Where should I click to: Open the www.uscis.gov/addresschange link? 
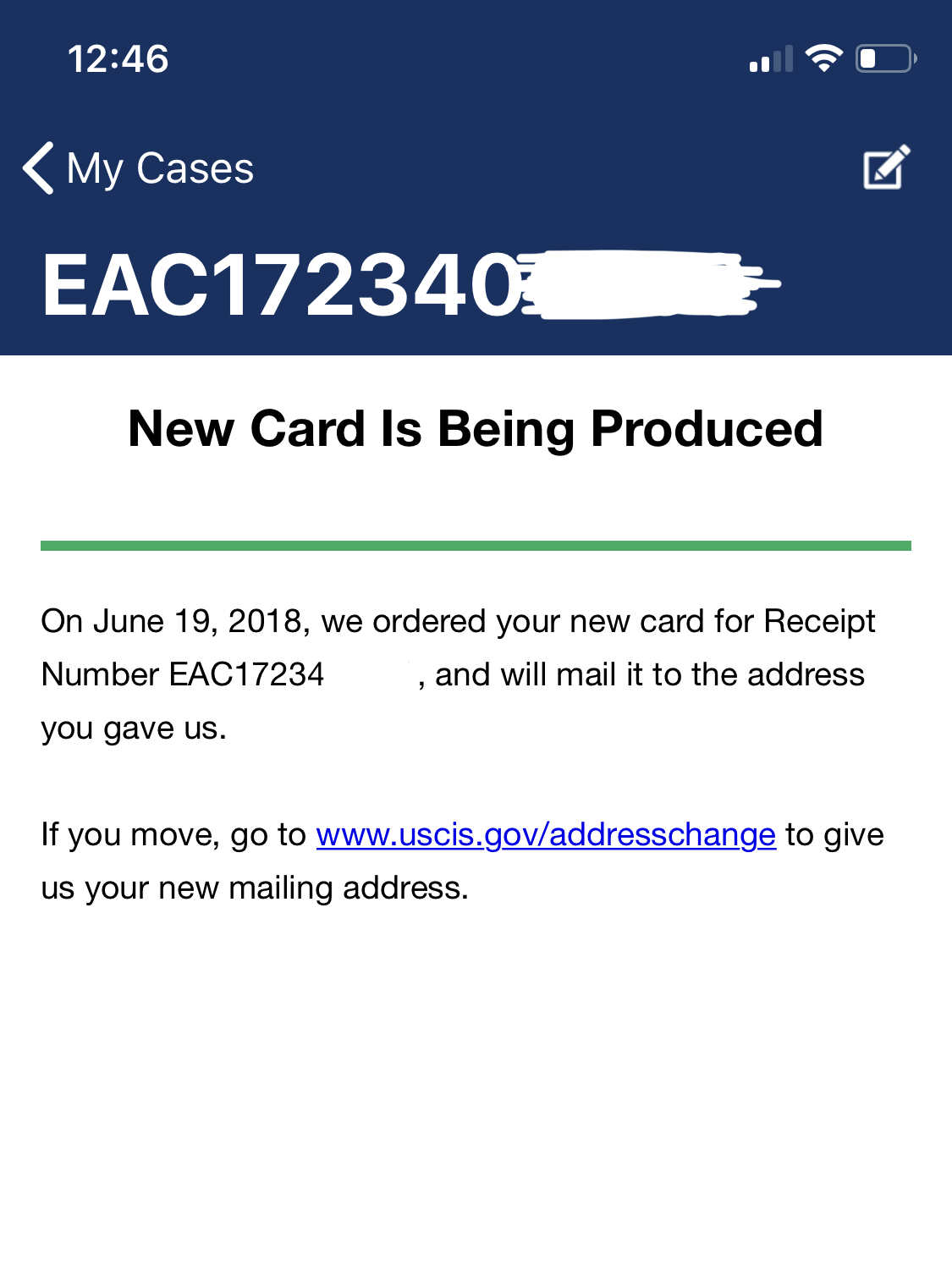pyautogui.click(x=546, y=835)
